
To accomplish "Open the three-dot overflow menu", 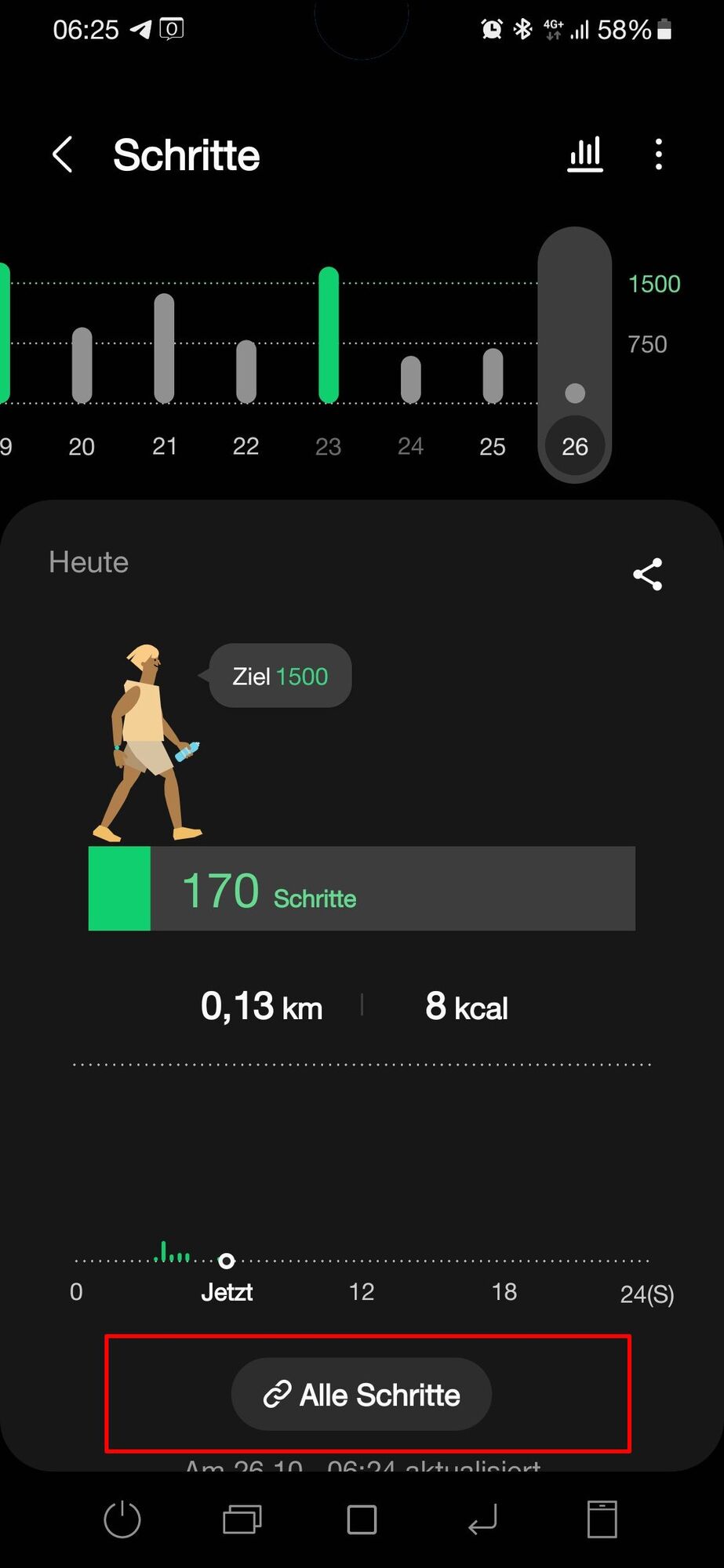I will pos(658,154).
